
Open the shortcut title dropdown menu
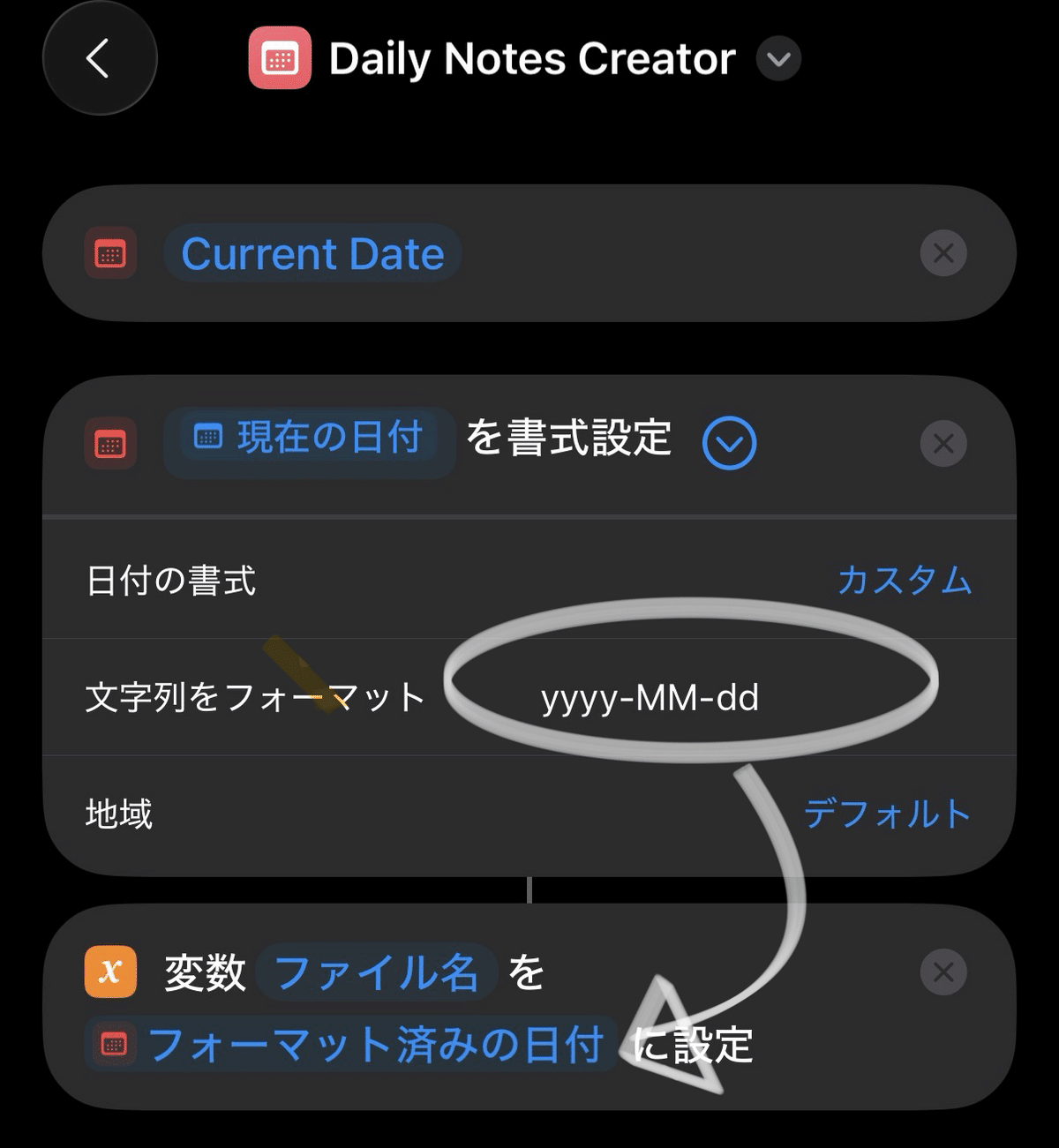click(x=777, y=60)
